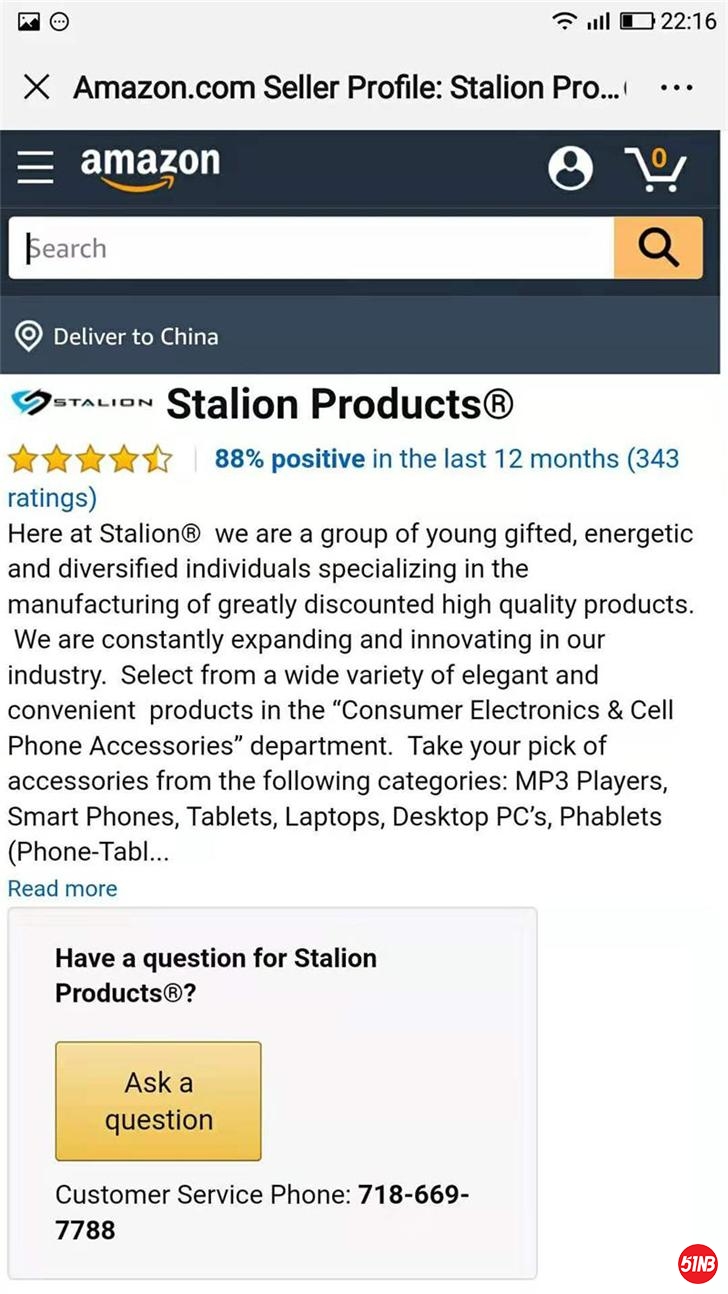Click the delivery location pin icon
Screen dimensions: 728x1294
click(27, 336)
